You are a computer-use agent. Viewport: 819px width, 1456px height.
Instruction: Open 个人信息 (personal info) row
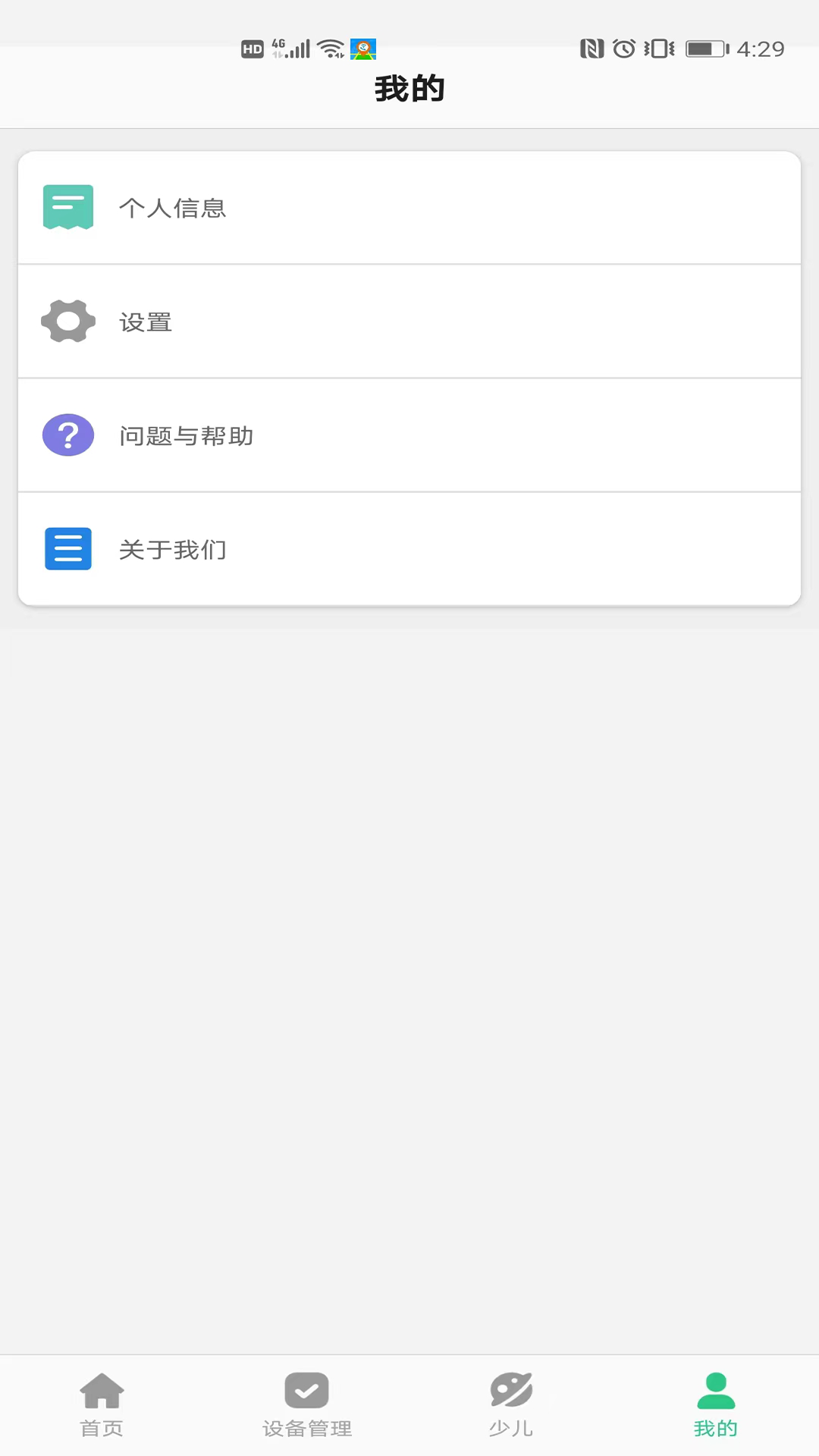pyautogui.click(x=409, y=208)
